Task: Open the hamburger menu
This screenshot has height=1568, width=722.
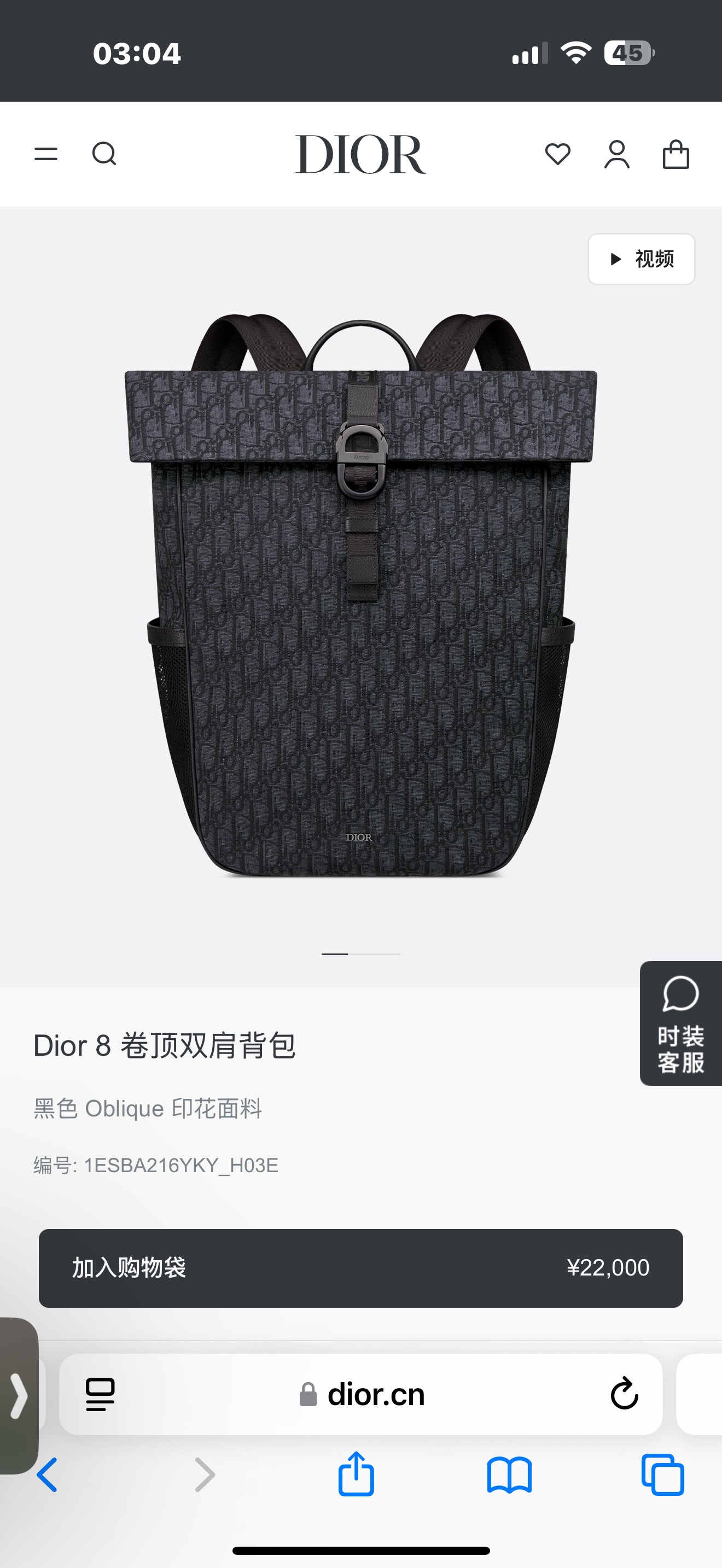Action: tap(45, 154)
